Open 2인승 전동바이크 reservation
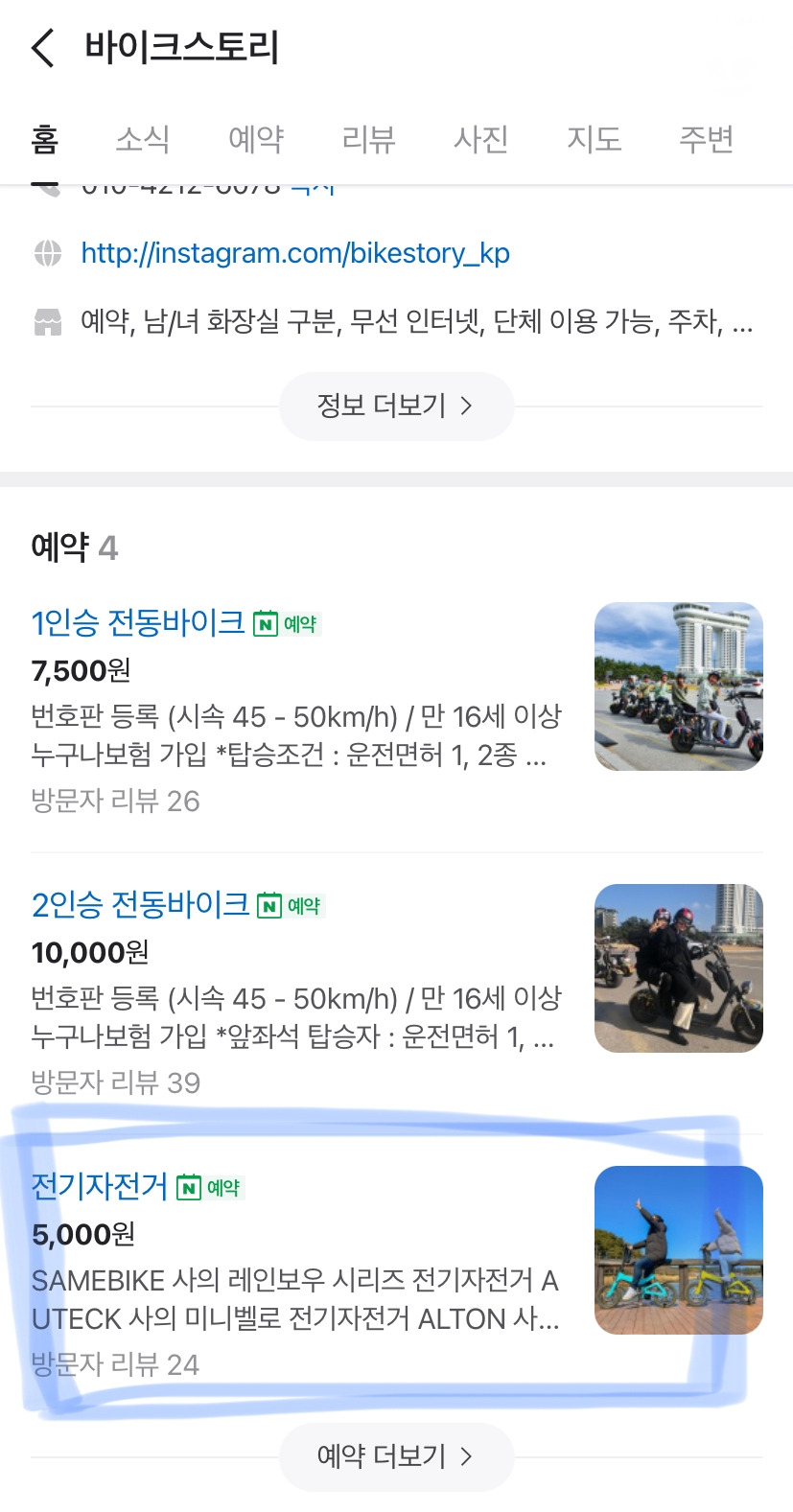 click(140, 905)
